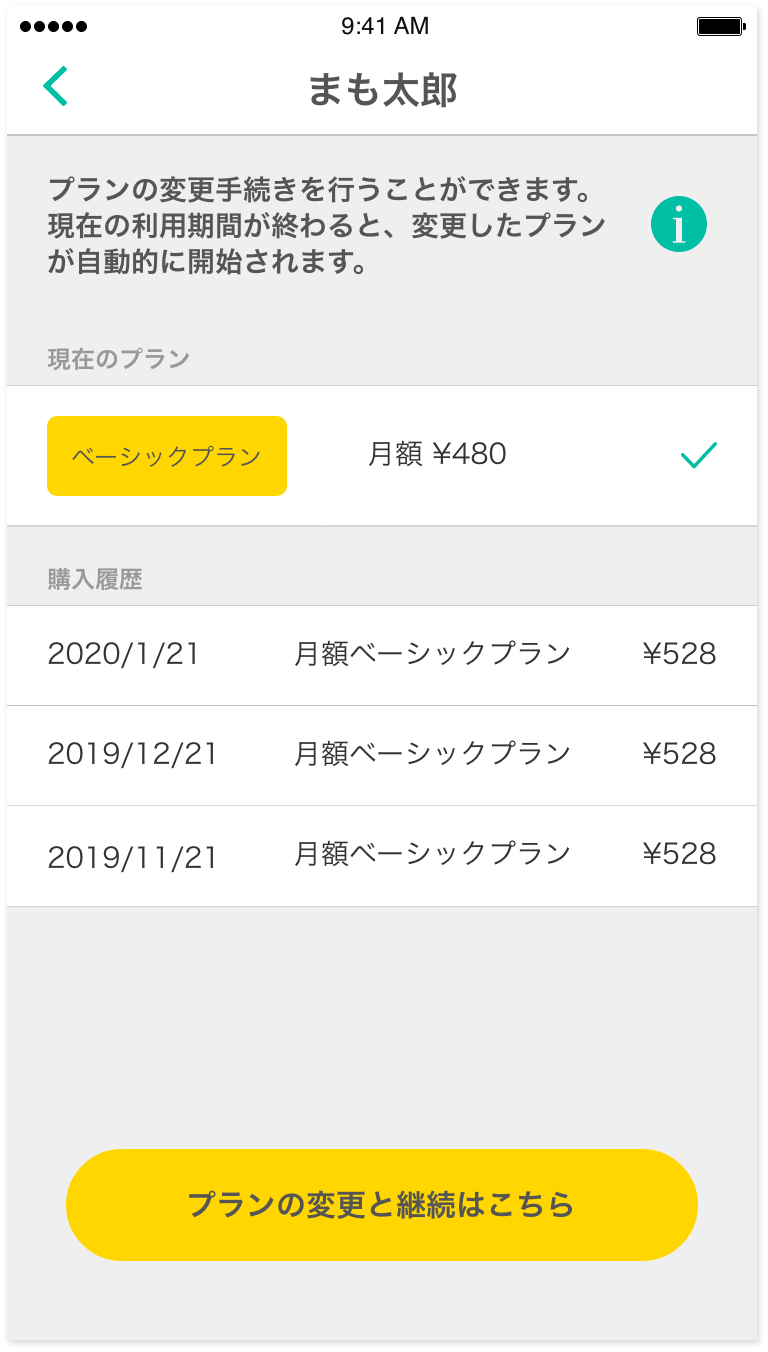
Task: Open the info icon about plan changes
Action: point(679,224)
